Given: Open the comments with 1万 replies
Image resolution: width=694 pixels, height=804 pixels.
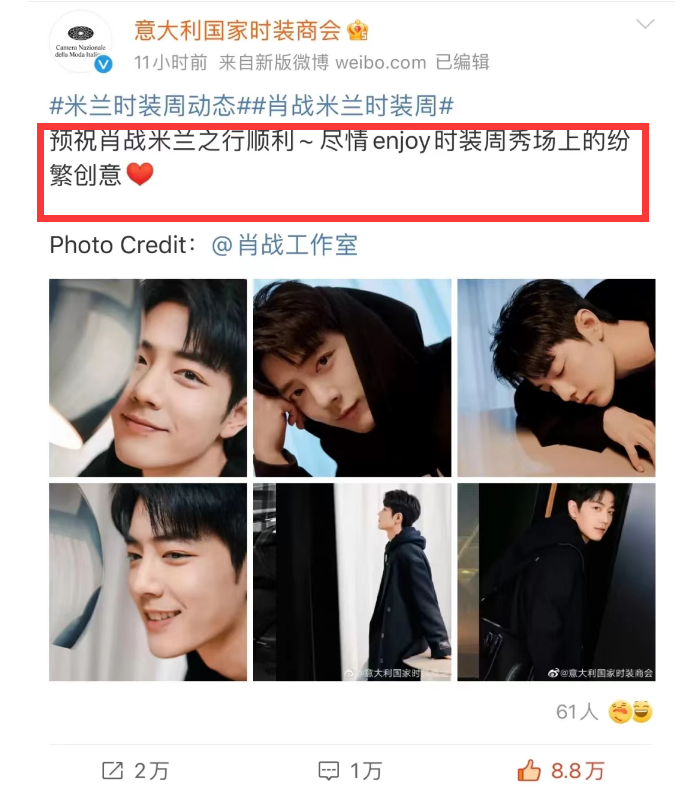Looking at the screenshot, I should click(350, 770).
